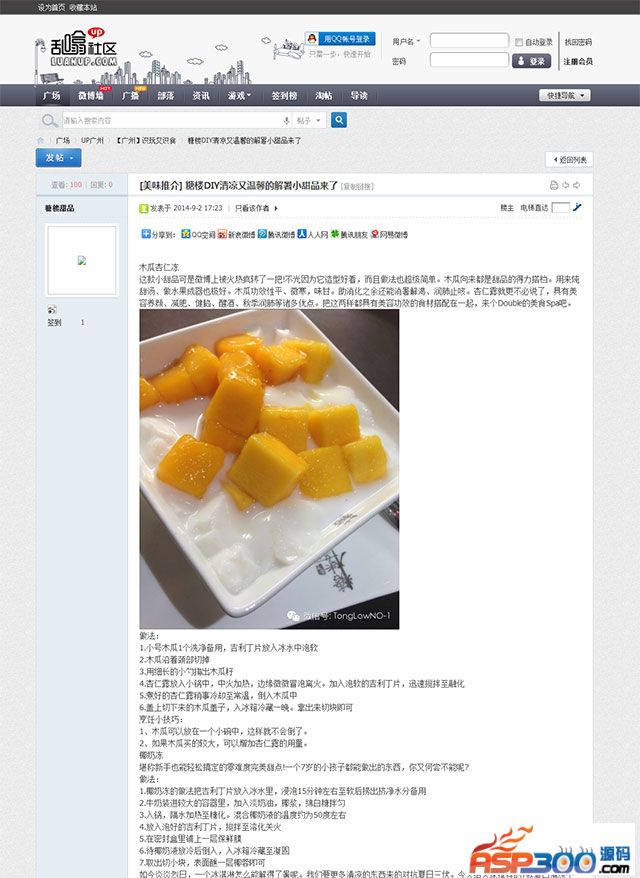
Task: Click the 只看该作者 link
Action: tap(253, 208)
